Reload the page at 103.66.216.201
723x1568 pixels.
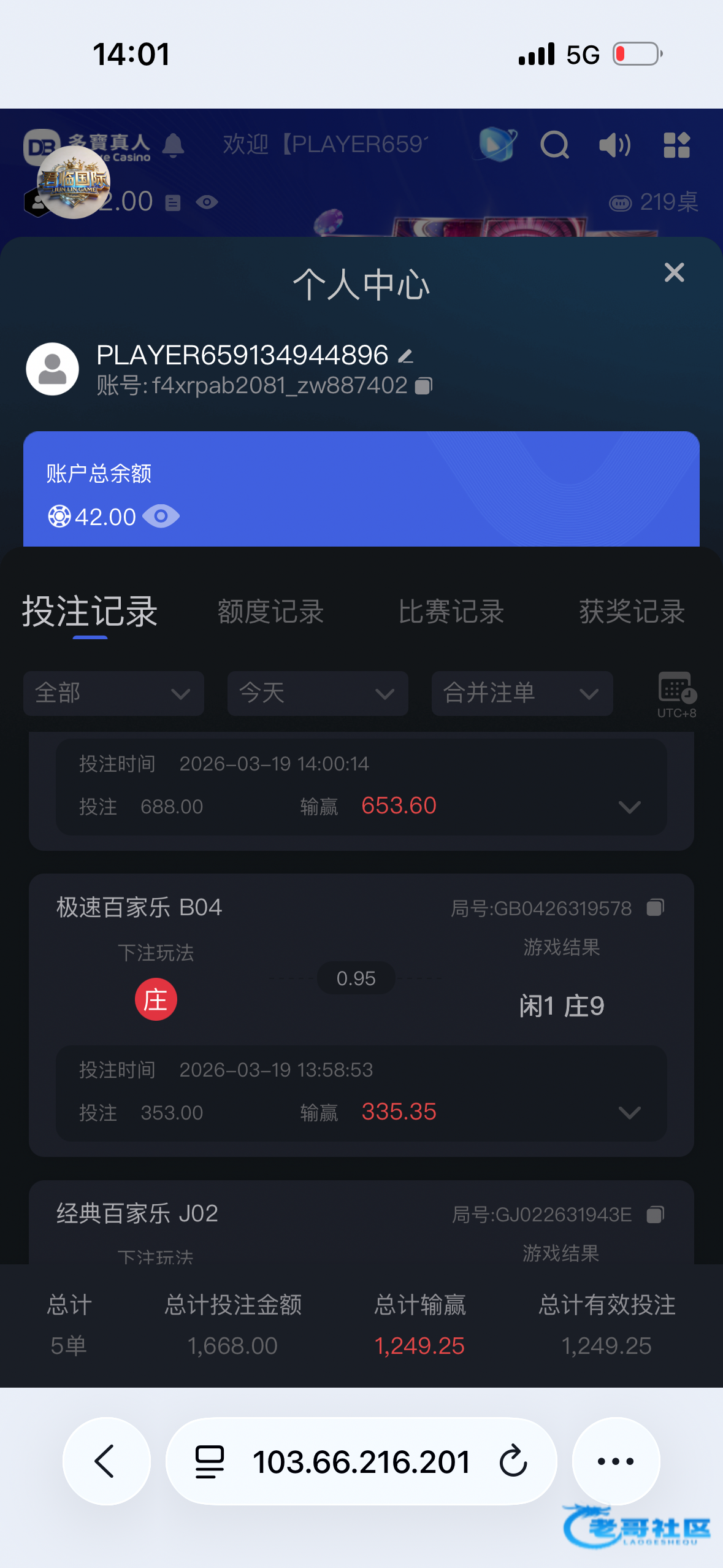point(513,1461)
